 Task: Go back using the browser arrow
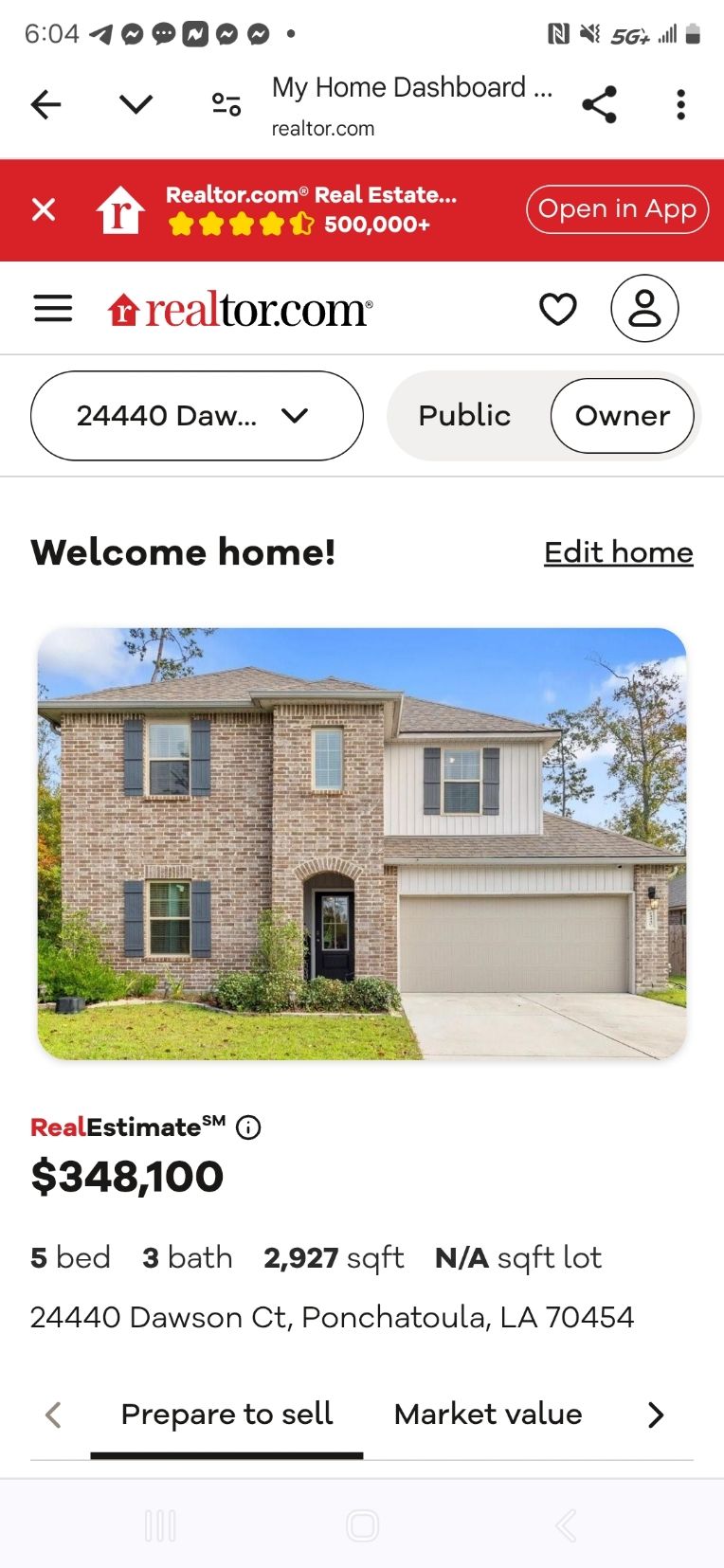(x=45, y=104)
